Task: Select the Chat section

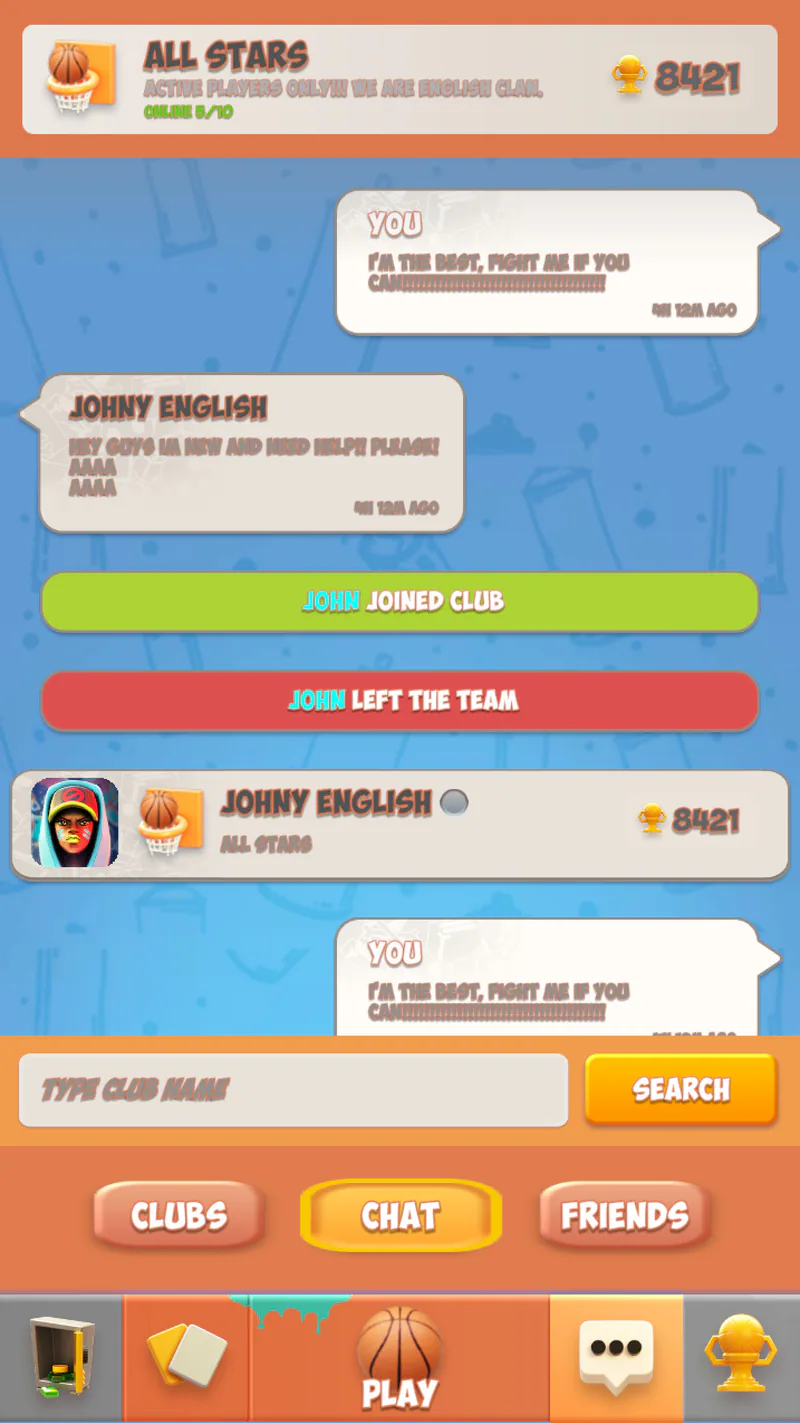Action: 400,1215
